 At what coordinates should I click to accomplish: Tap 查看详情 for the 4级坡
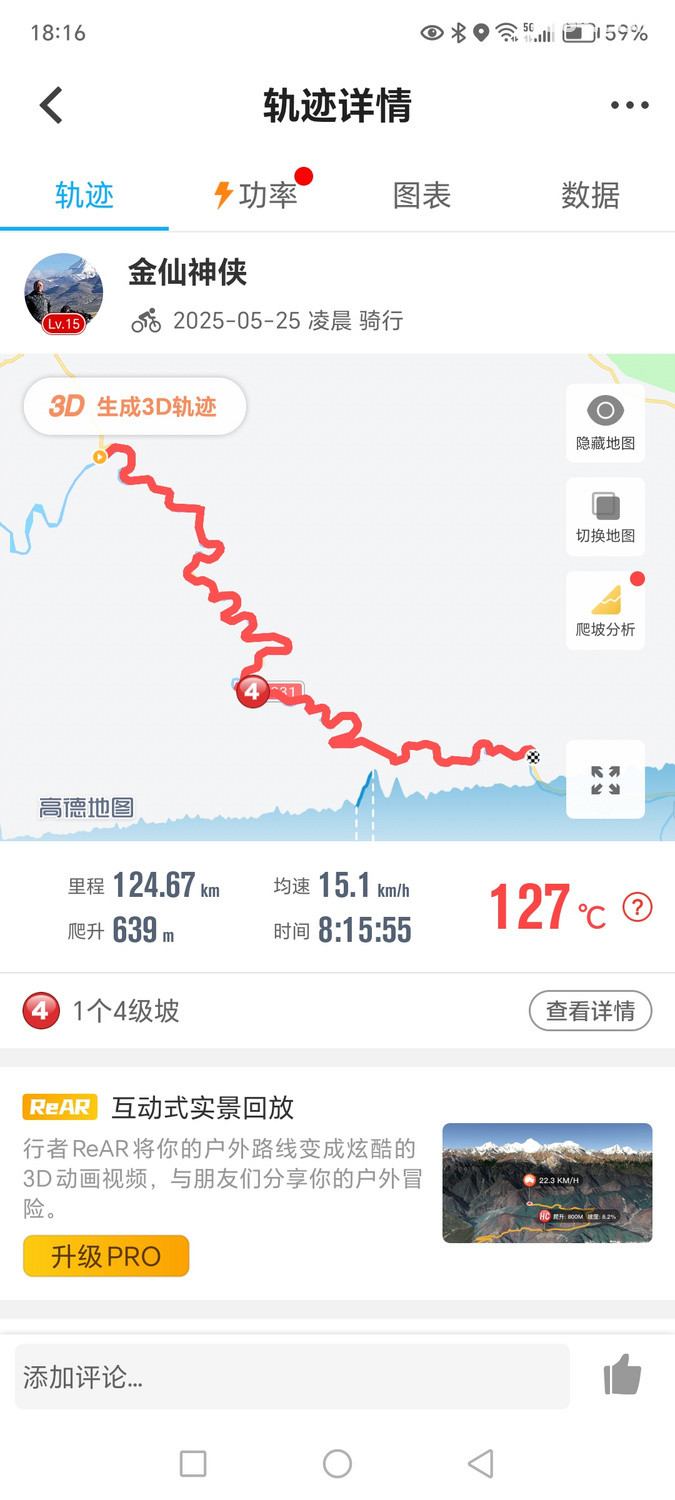click(590, 1011)
